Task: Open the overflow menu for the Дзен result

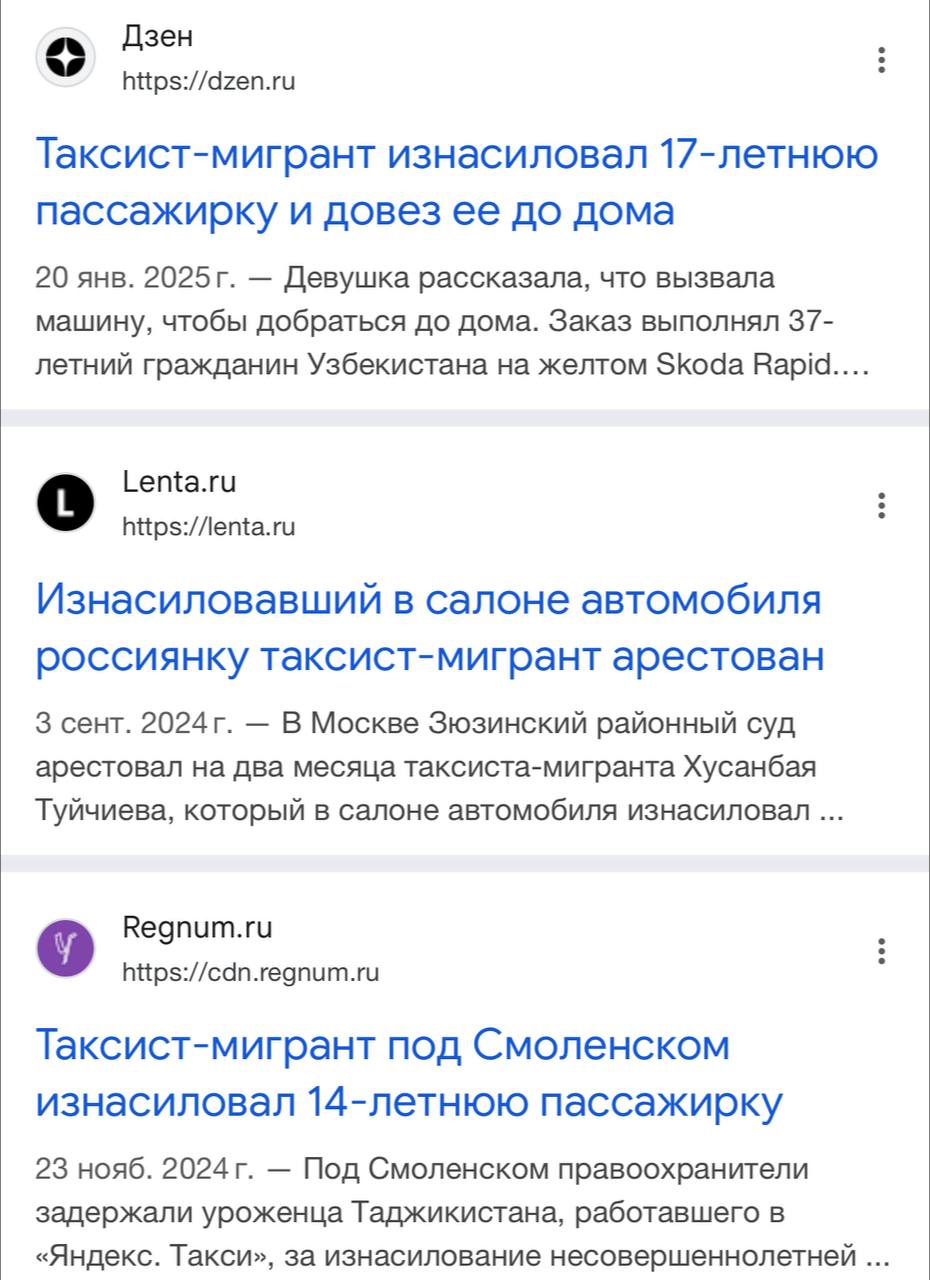Action: click(x=881, y=60)
